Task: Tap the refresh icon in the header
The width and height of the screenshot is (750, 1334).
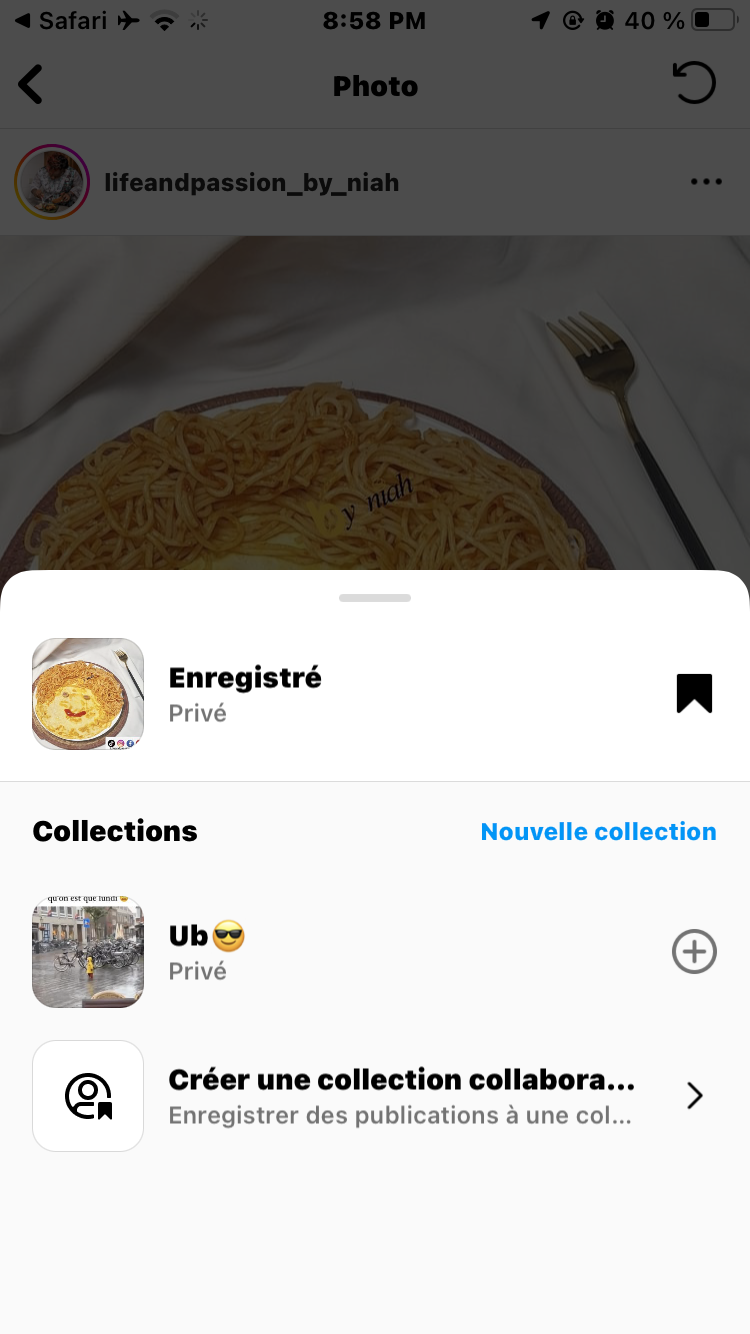Action: 694,83
